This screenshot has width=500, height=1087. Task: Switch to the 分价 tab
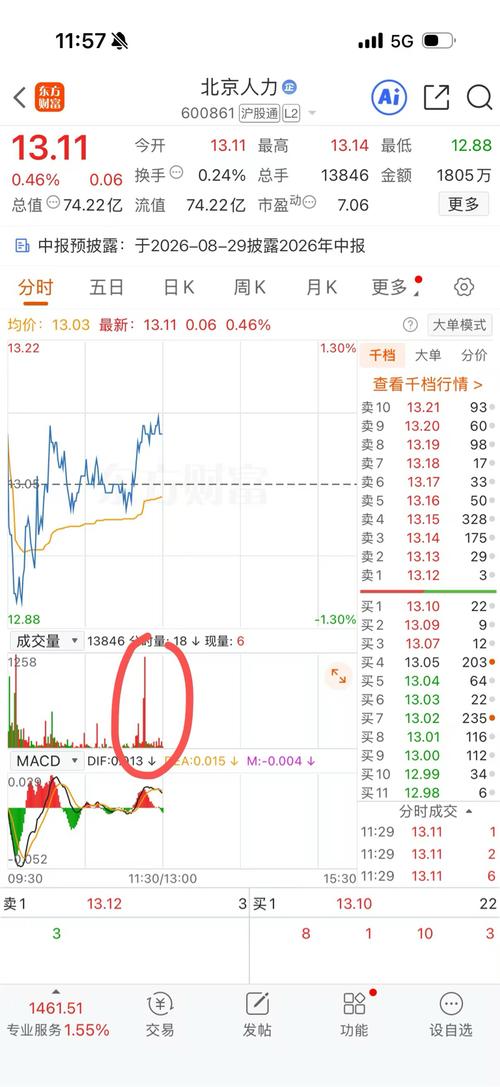click(x=474, y=356)
